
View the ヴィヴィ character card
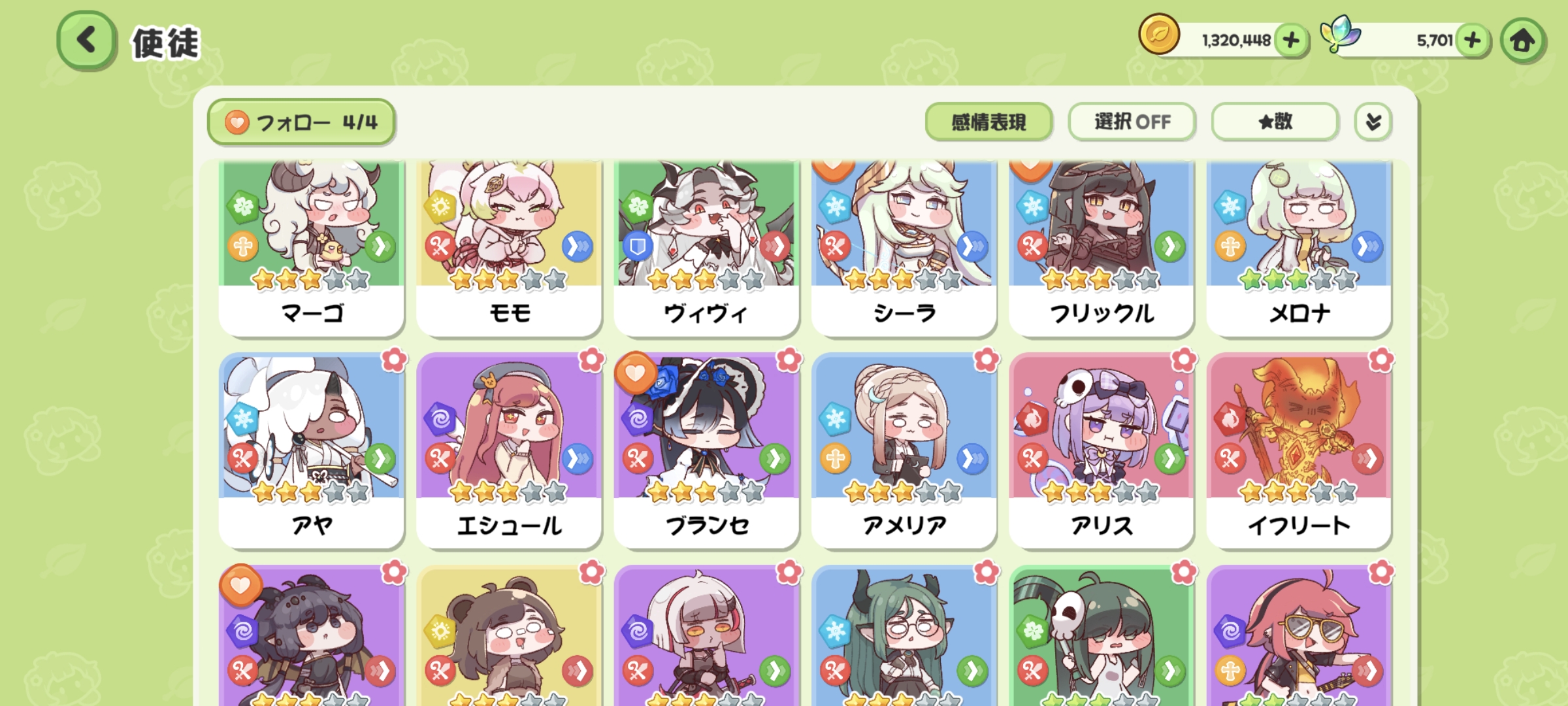(706, 248)
